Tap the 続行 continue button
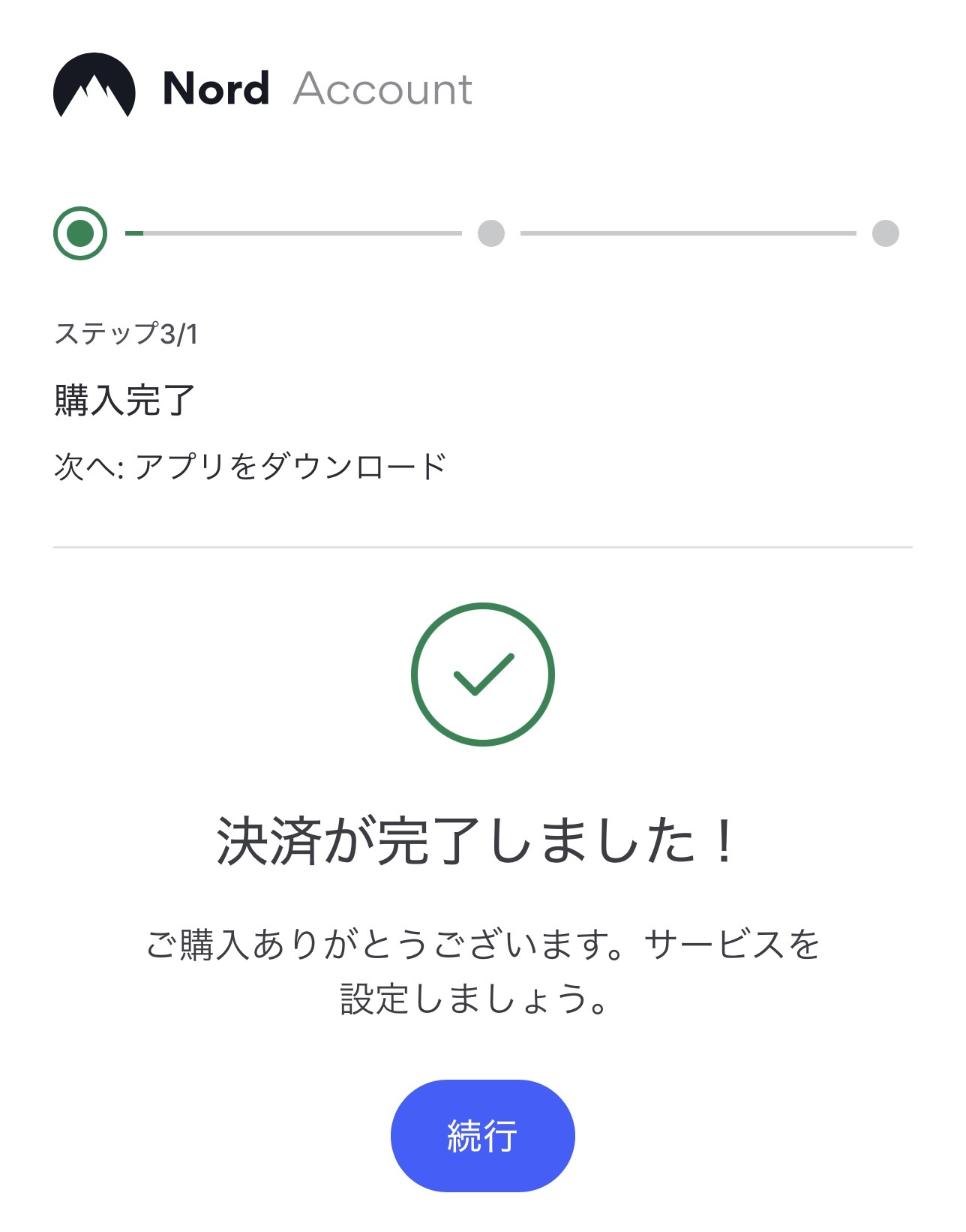The width and height of the screenshot is (966, 1232). pos(482,1135)
